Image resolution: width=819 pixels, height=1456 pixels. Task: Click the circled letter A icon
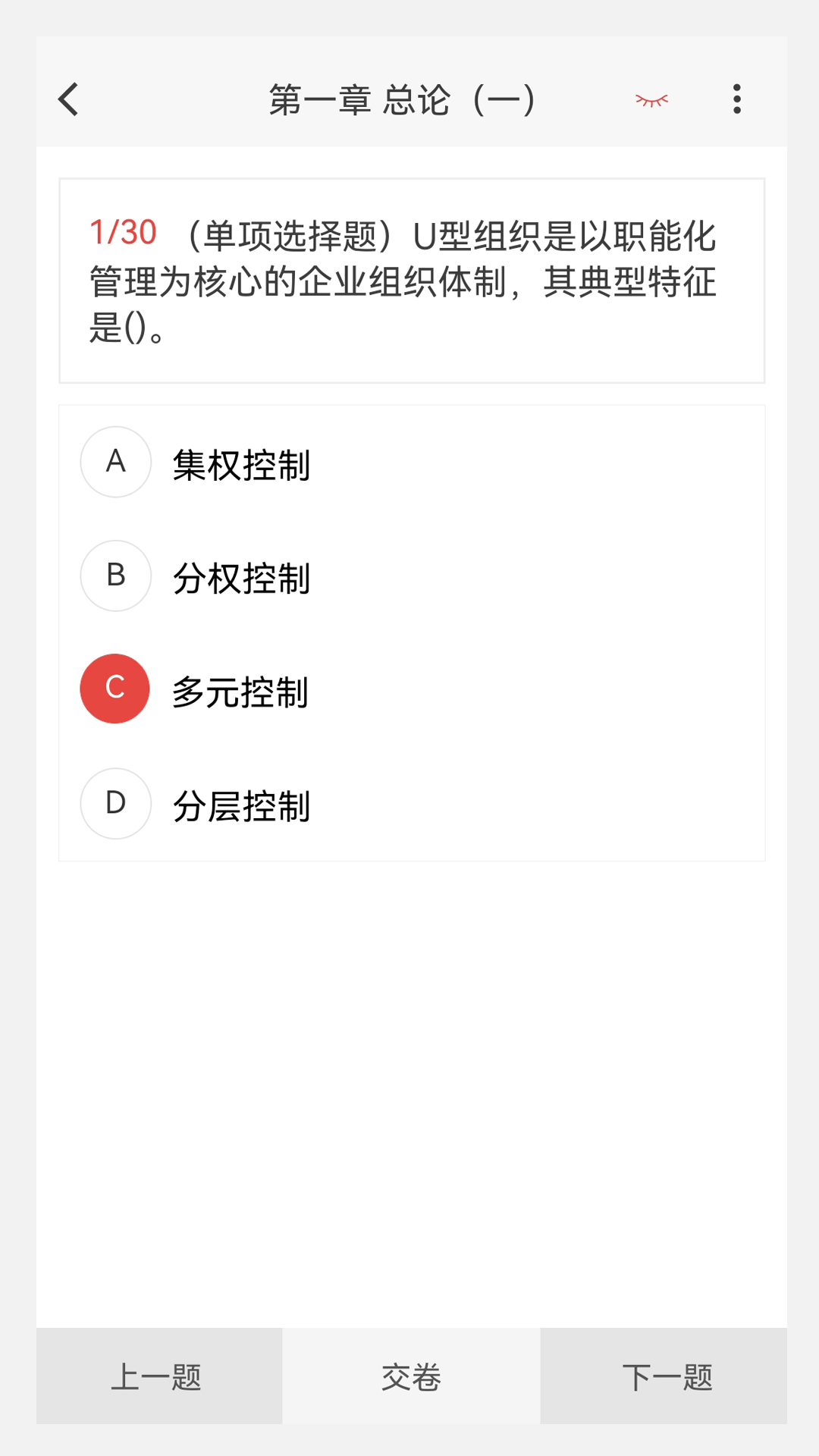pyautogui.click(x=115, y=462)
